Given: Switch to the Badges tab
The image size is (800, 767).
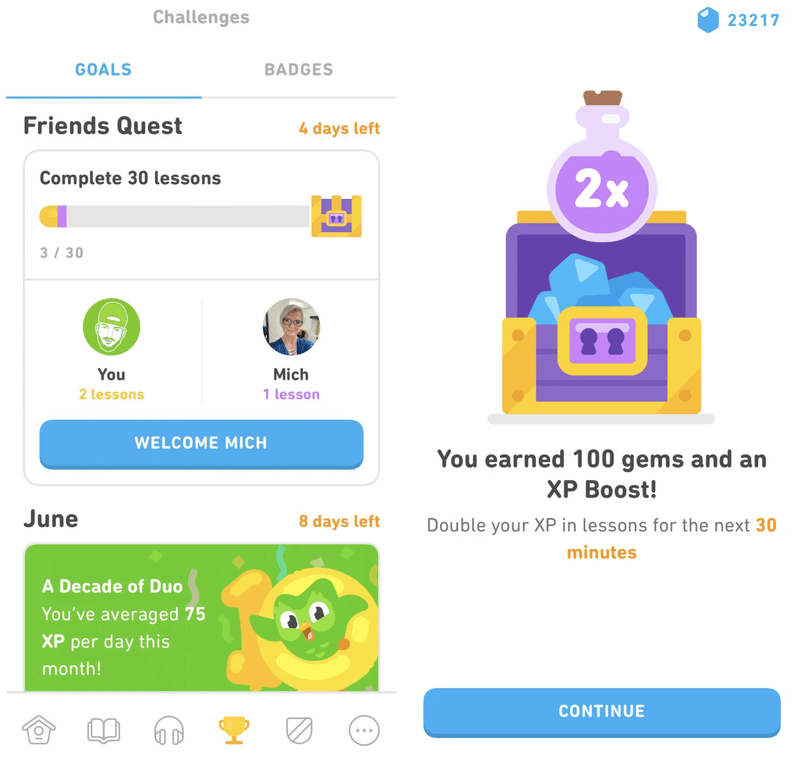Looking at the screenshot, I should [298, 70].
